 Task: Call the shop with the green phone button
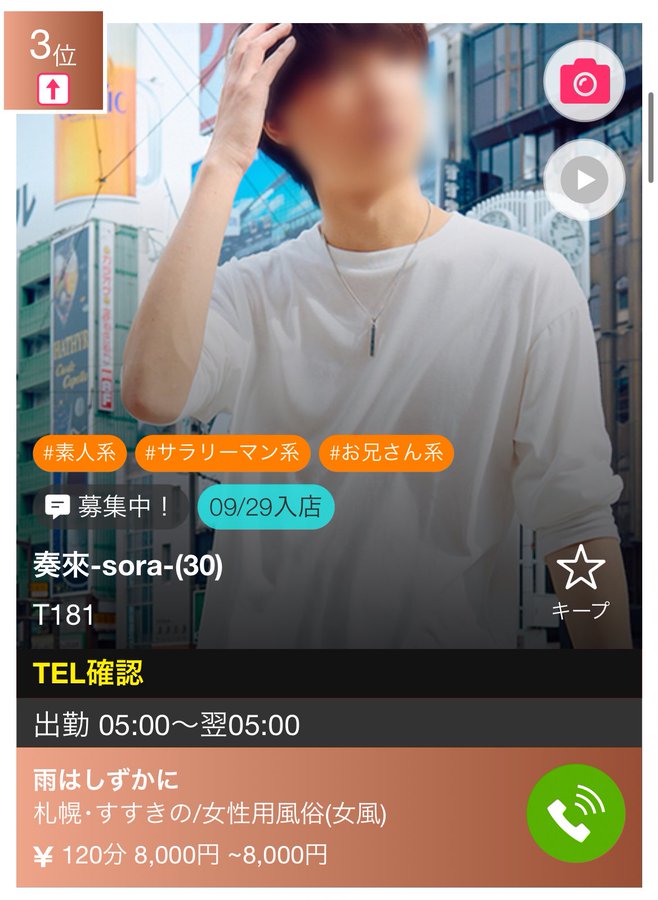(575, 813)
